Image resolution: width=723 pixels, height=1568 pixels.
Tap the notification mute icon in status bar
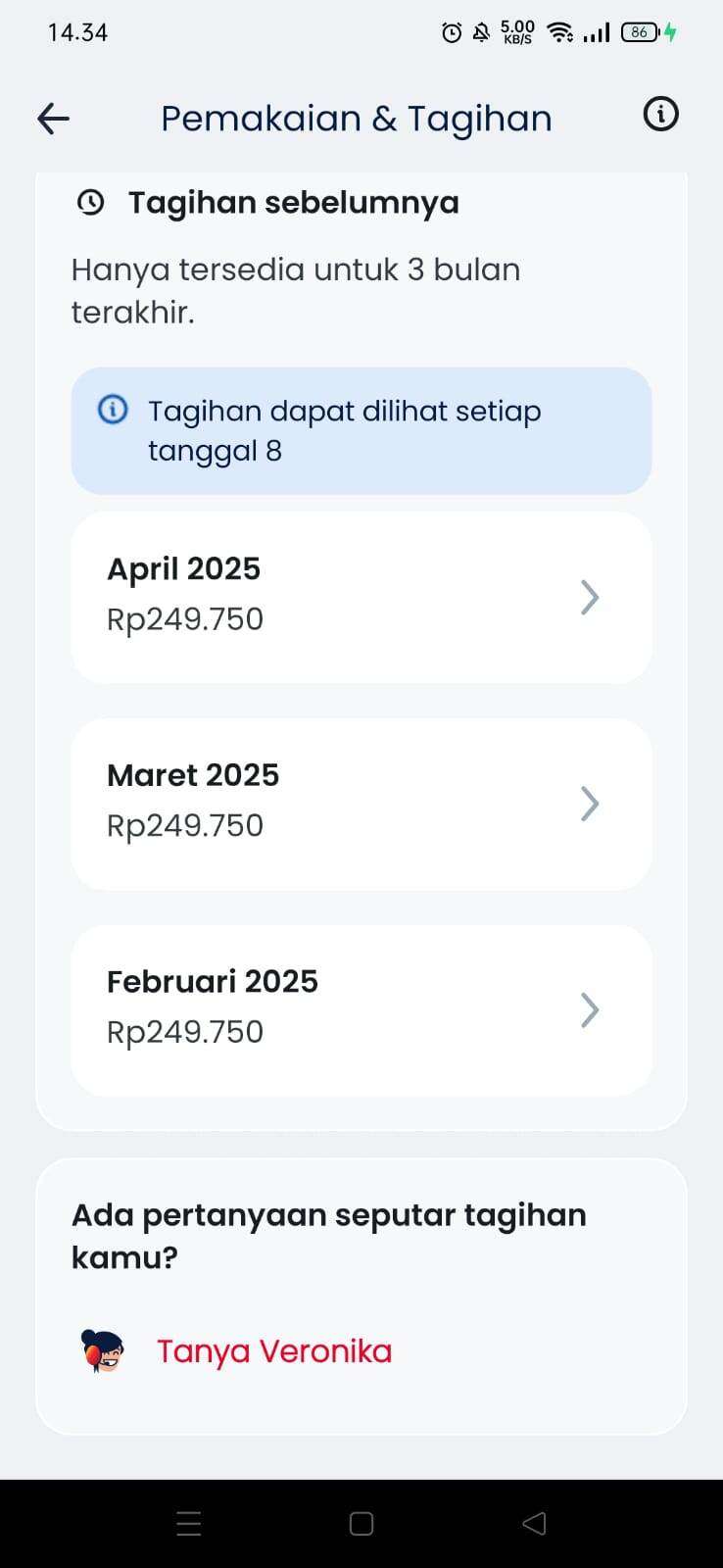pyautogui.click(x=480, y=31)
